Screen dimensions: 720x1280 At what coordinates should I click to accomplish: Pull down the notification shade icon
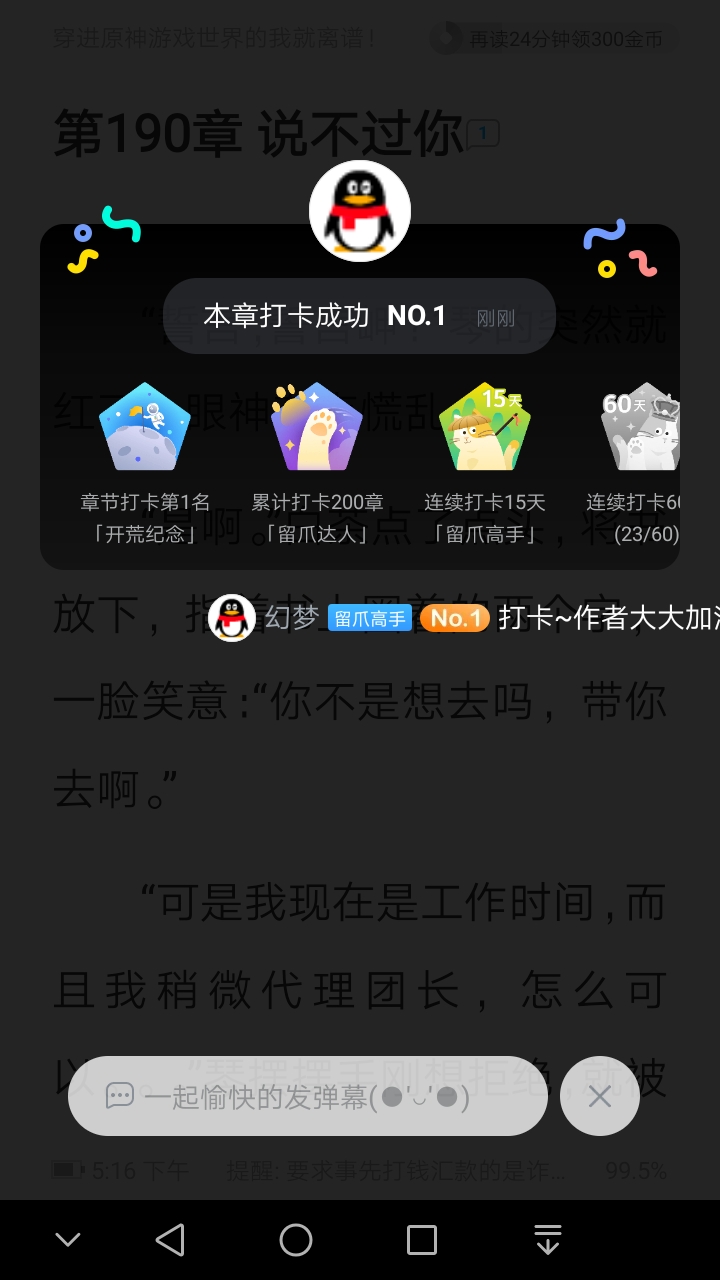pos(548,1240)
